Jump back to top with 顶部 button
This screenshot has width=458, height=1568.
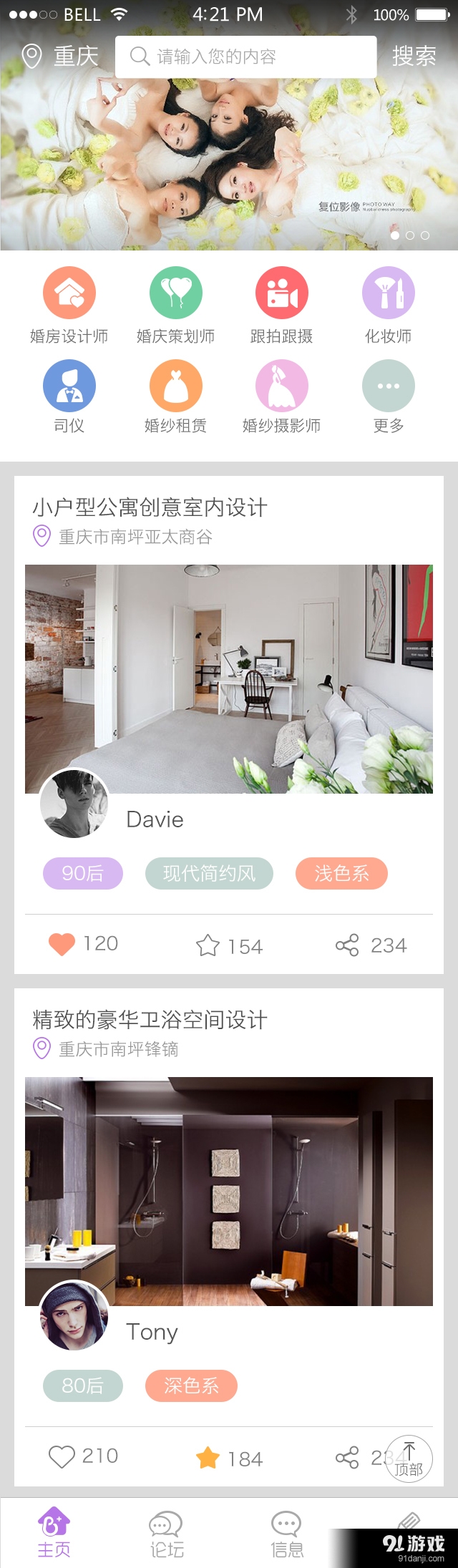[x=409, y=1459]
